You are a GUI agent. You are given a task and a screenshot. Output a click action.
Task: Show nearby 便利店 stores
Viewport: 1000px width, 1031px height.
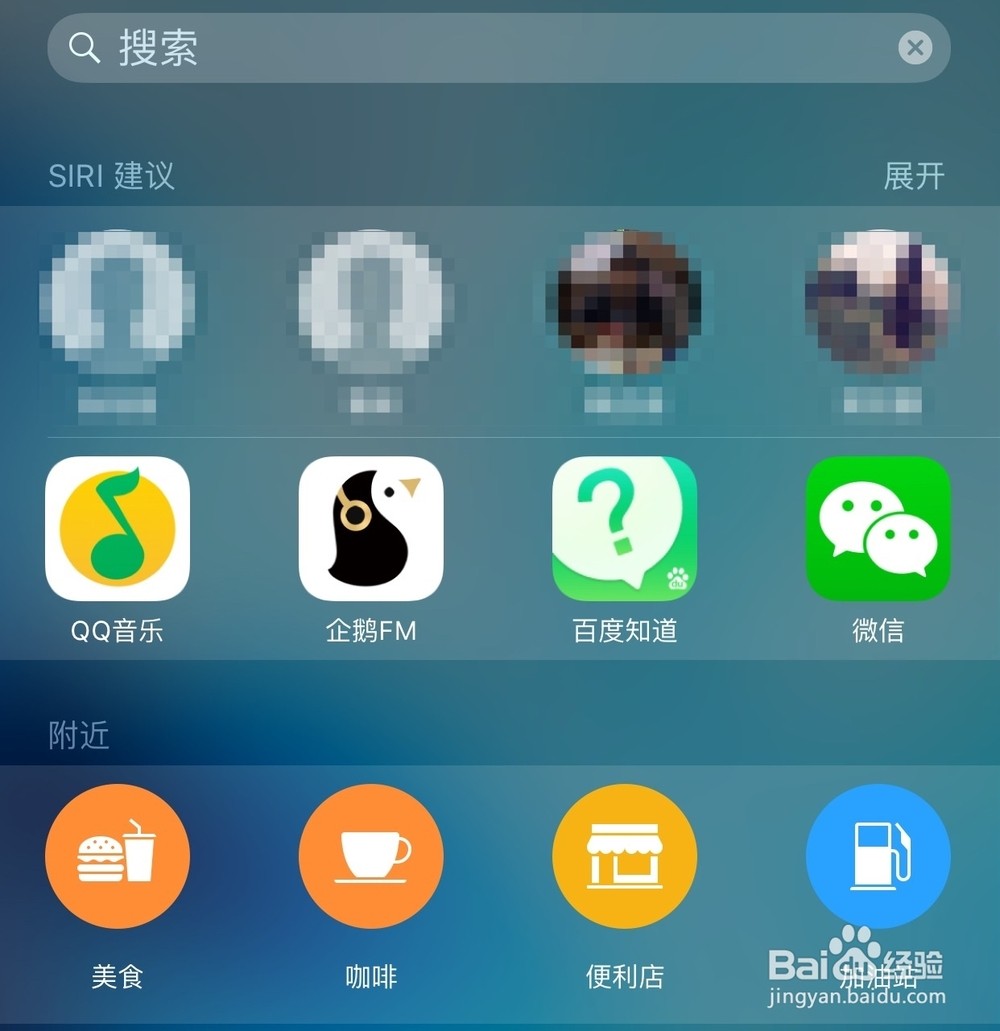(625, 857)
